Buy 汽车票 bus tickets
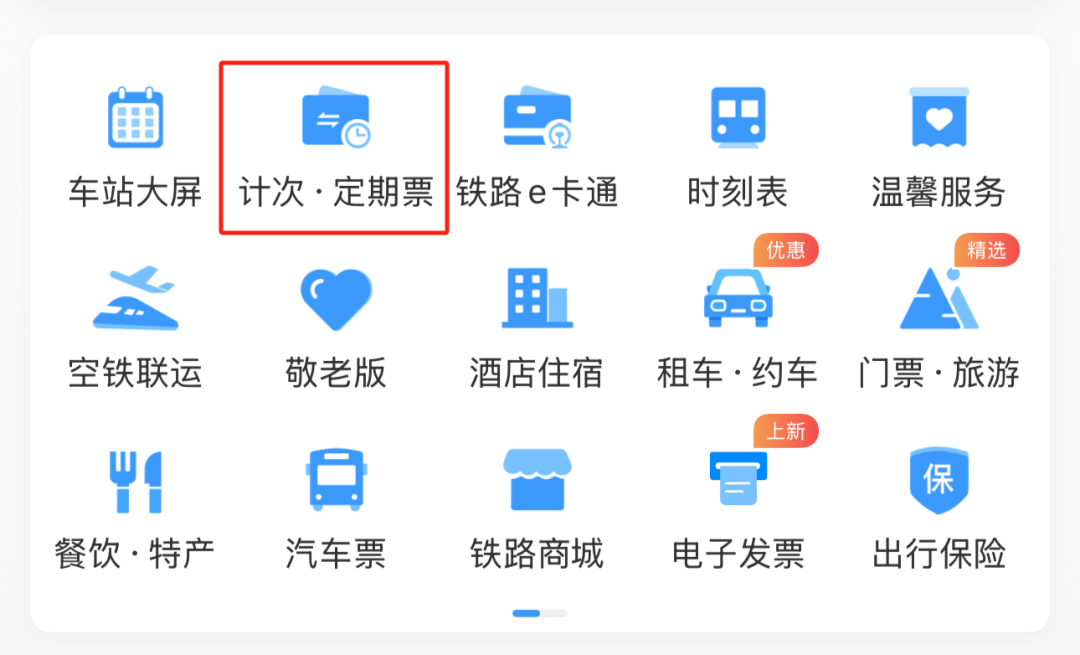This screenshot has width=1080, height=655. [335, 507]
